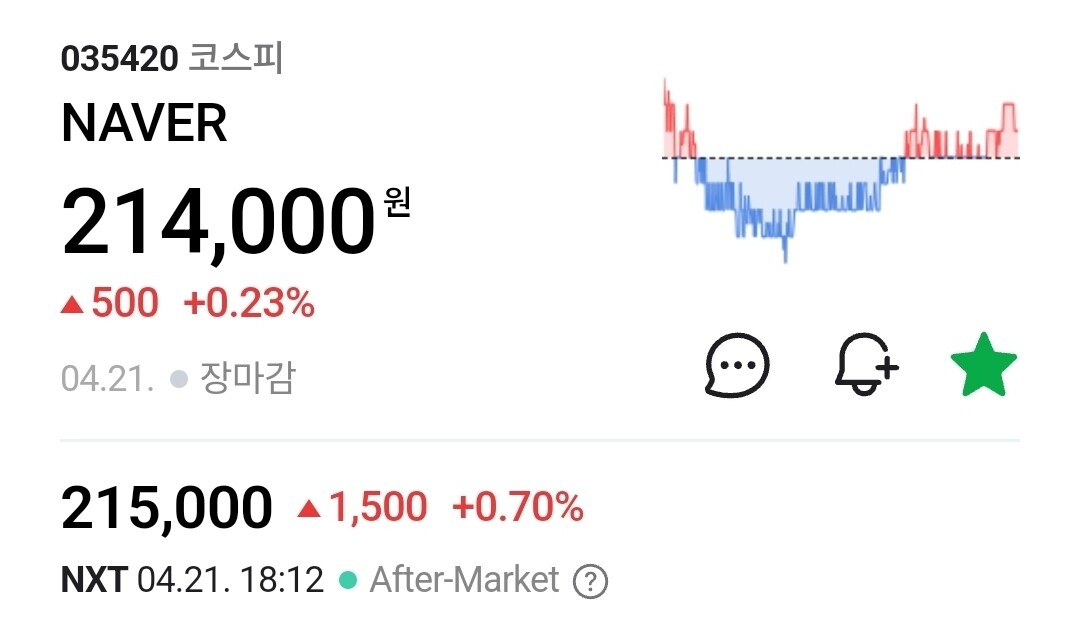Add a price alert with the bell icon
1080x643 pixels.
(x=866, y=364)
